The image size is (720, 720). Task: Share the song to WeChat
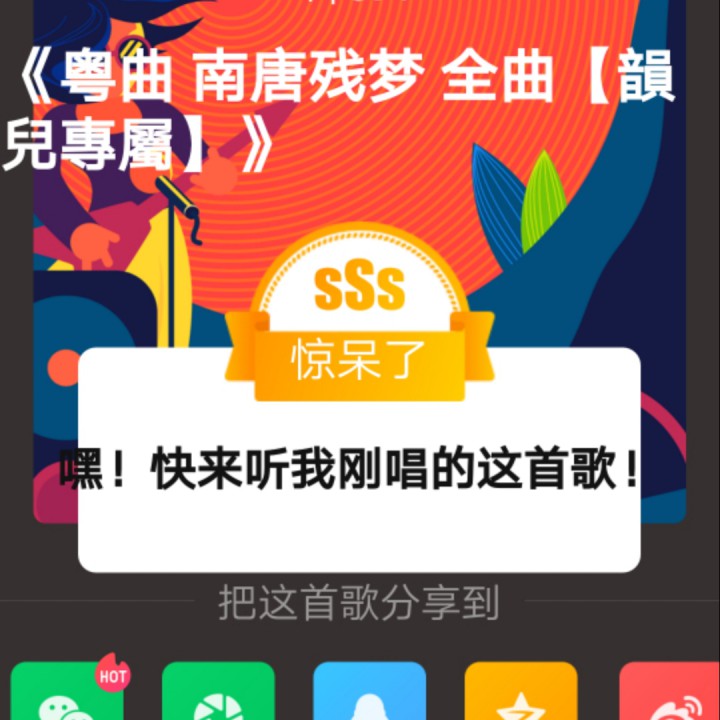pos(66,694)
